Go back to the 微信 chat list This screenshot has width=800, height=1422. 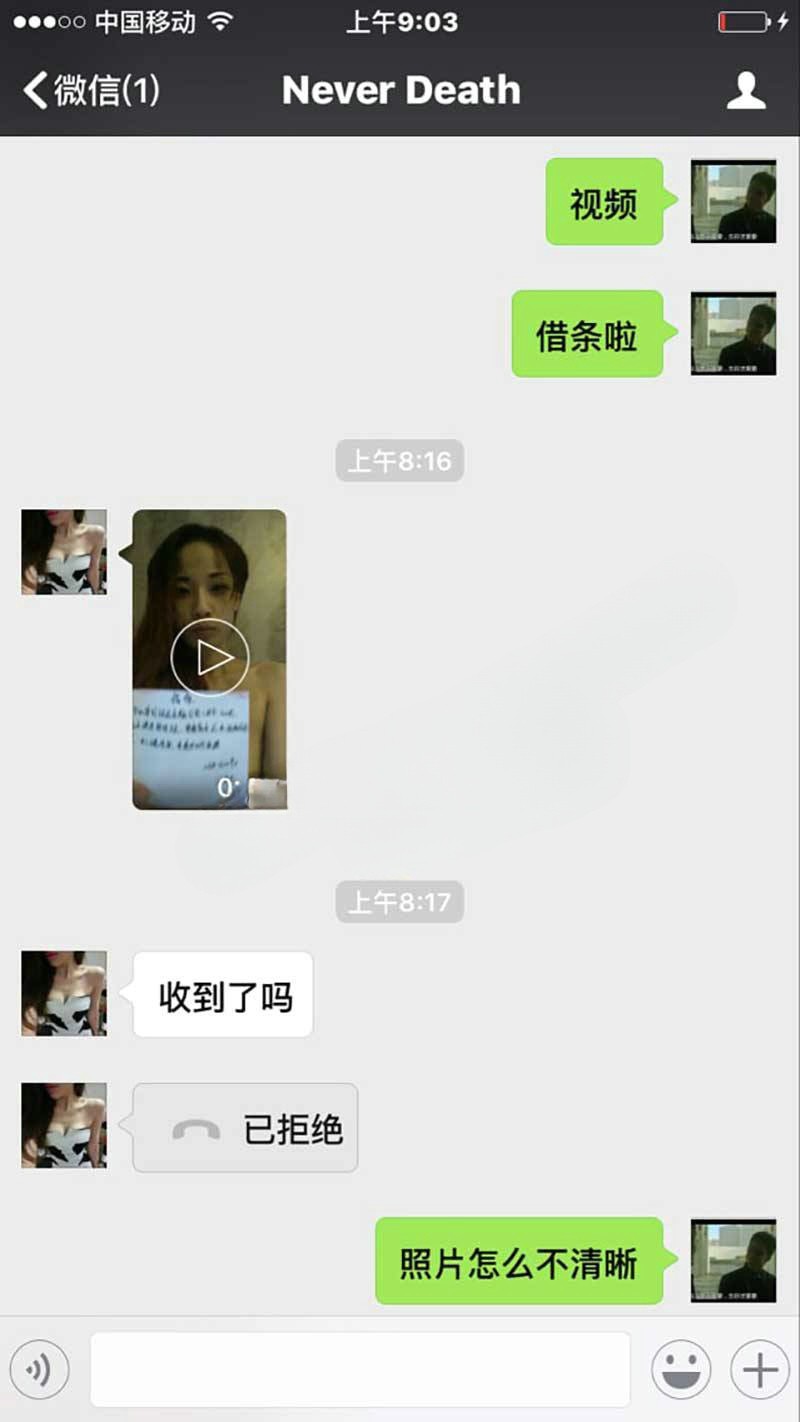pos(90,91)
